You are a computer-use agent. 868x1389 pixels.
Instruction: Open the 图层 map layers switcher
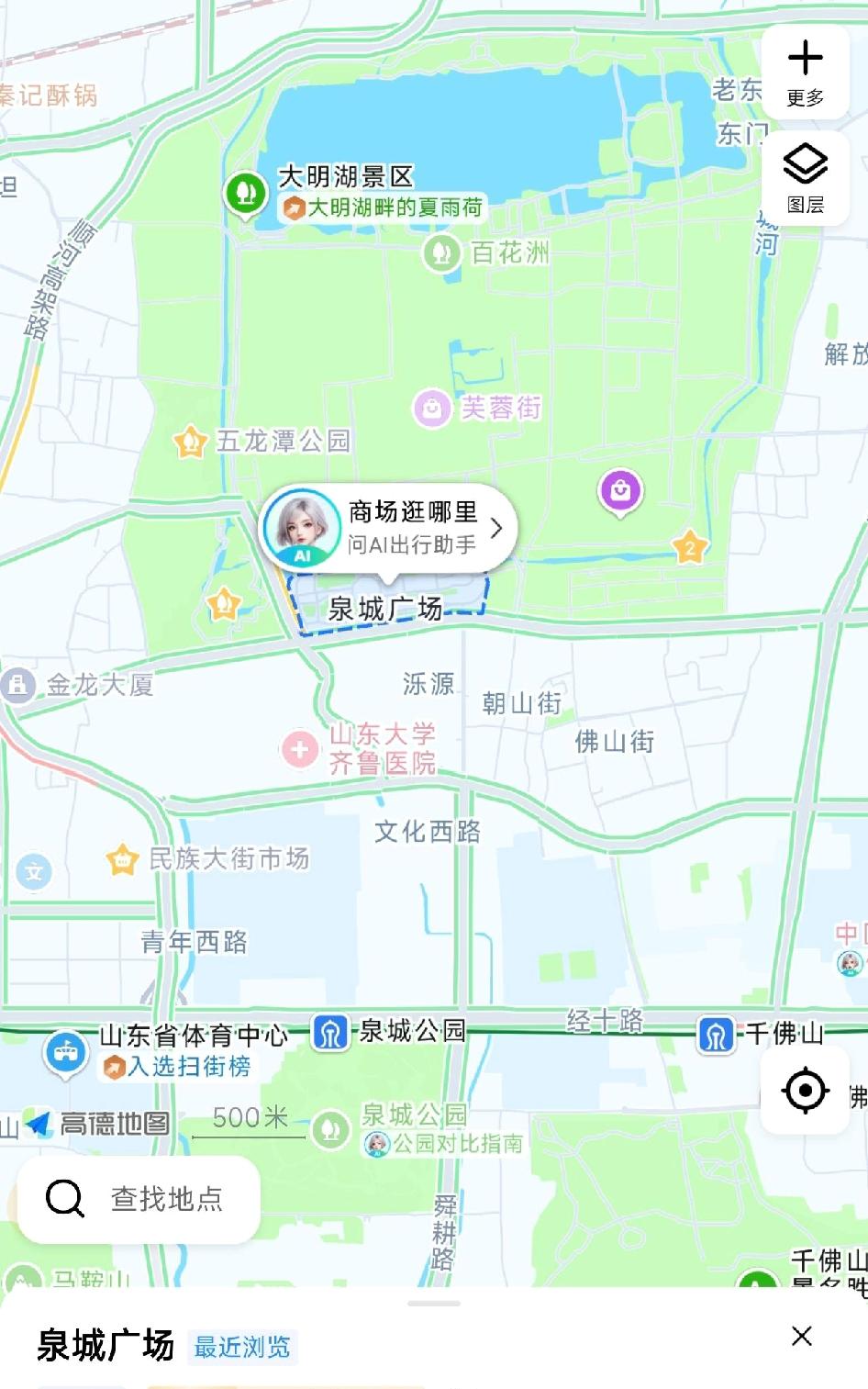pos(805,175)
